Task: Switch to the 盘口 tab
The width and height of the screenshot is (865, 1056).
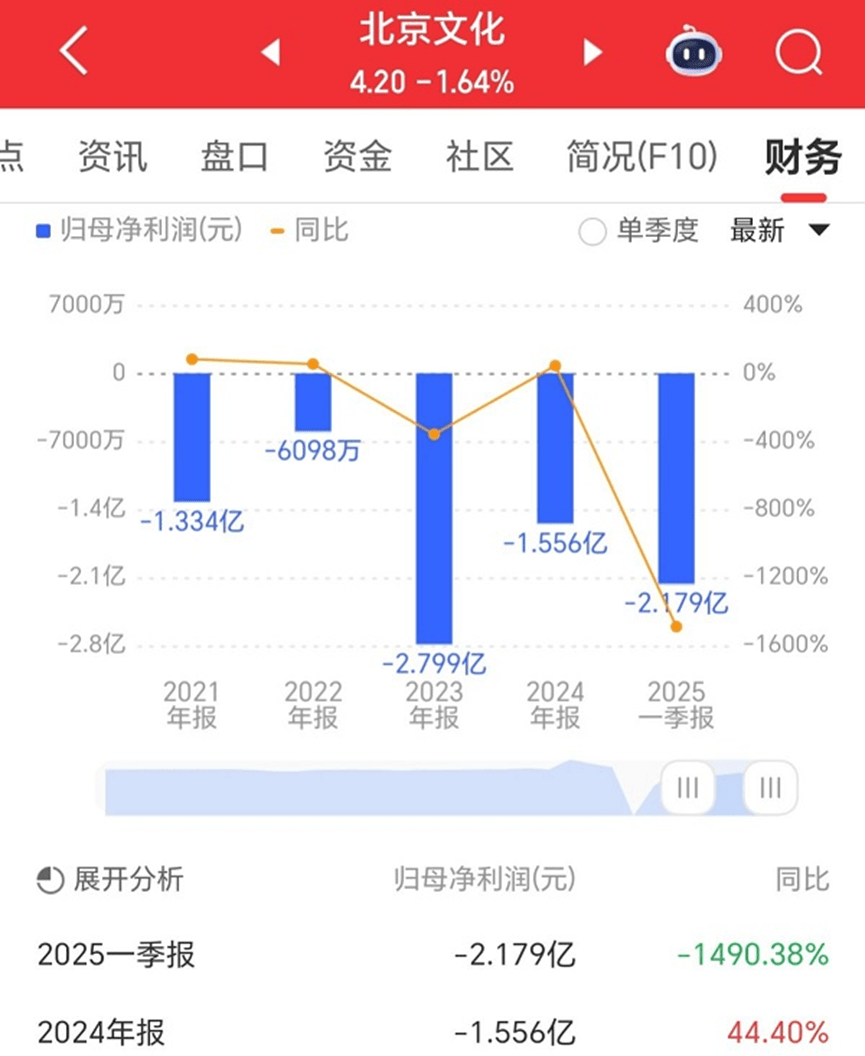Action: [x=234, y=157]
